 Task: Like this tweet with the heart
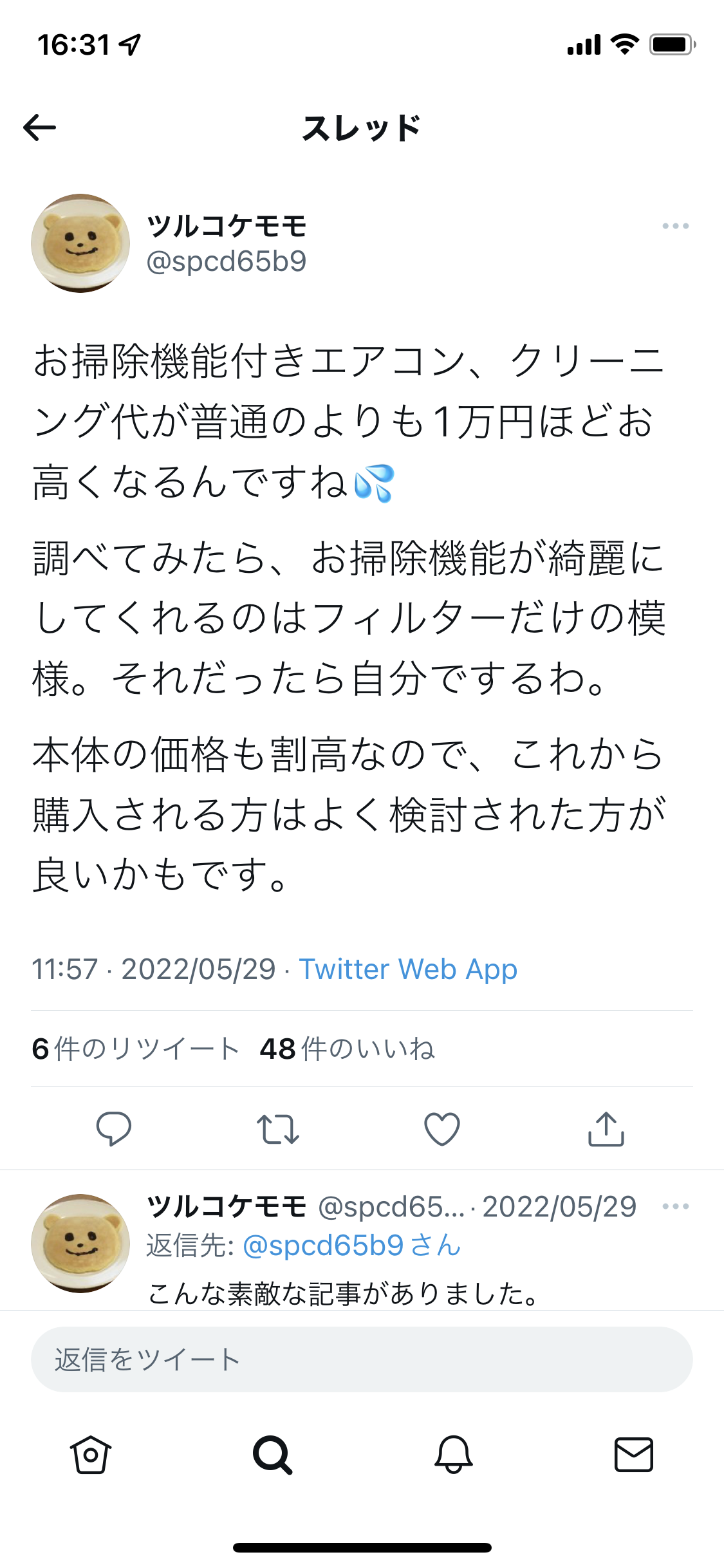point(442,1128)
